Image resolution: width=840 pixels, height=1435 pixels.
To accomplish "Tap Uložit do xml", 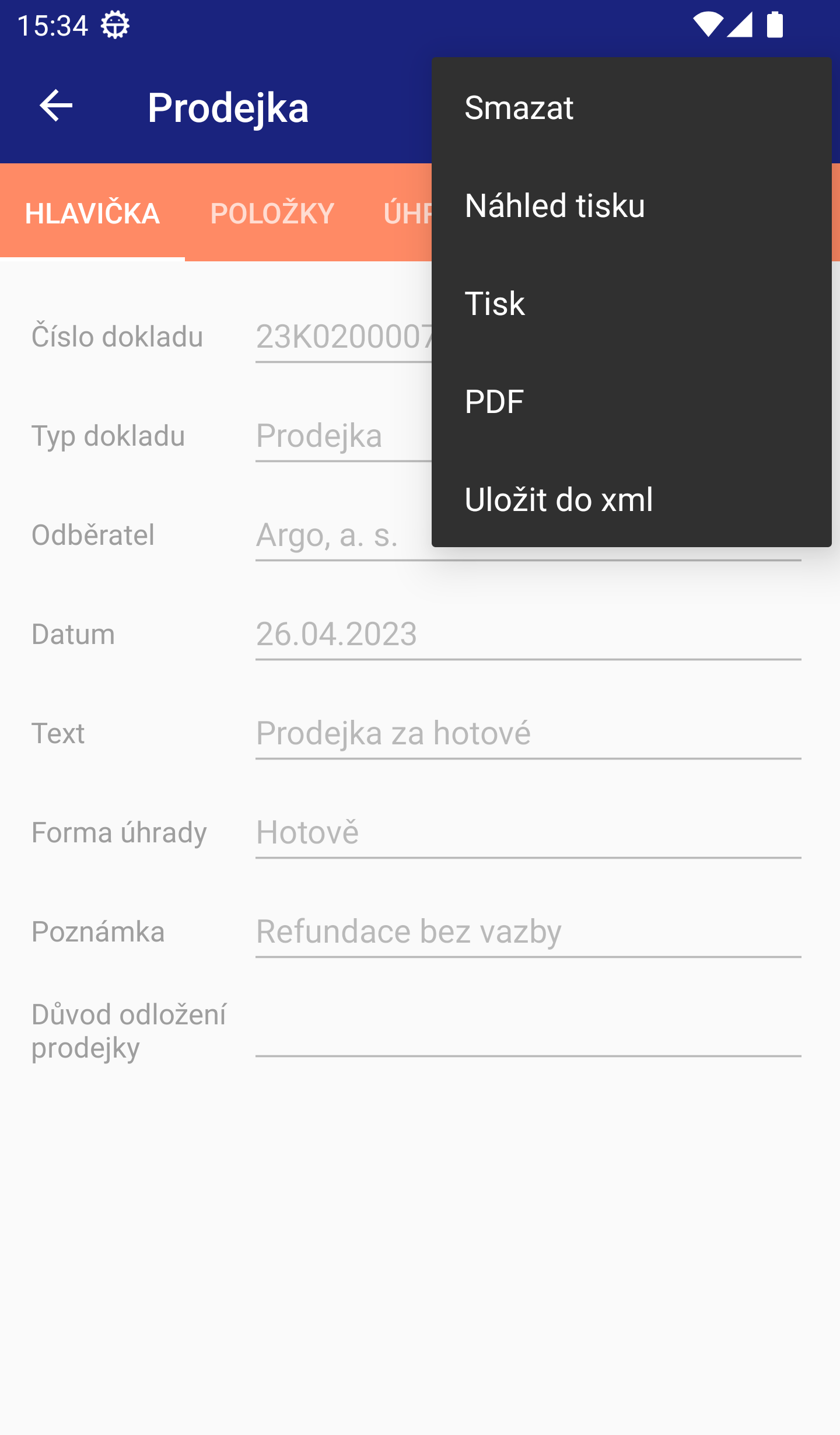I will [631, 499].
